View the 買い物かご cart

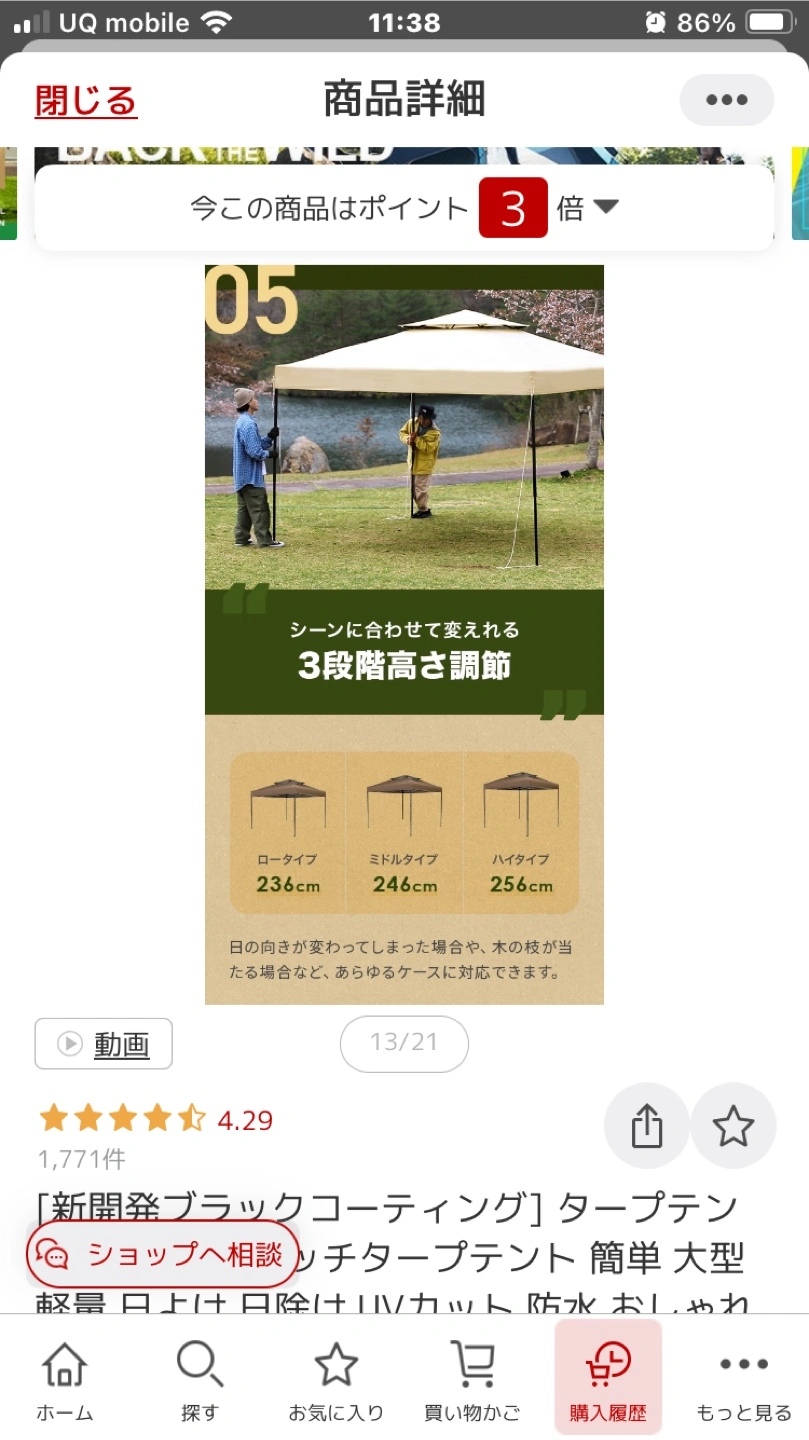[472, 1381]
